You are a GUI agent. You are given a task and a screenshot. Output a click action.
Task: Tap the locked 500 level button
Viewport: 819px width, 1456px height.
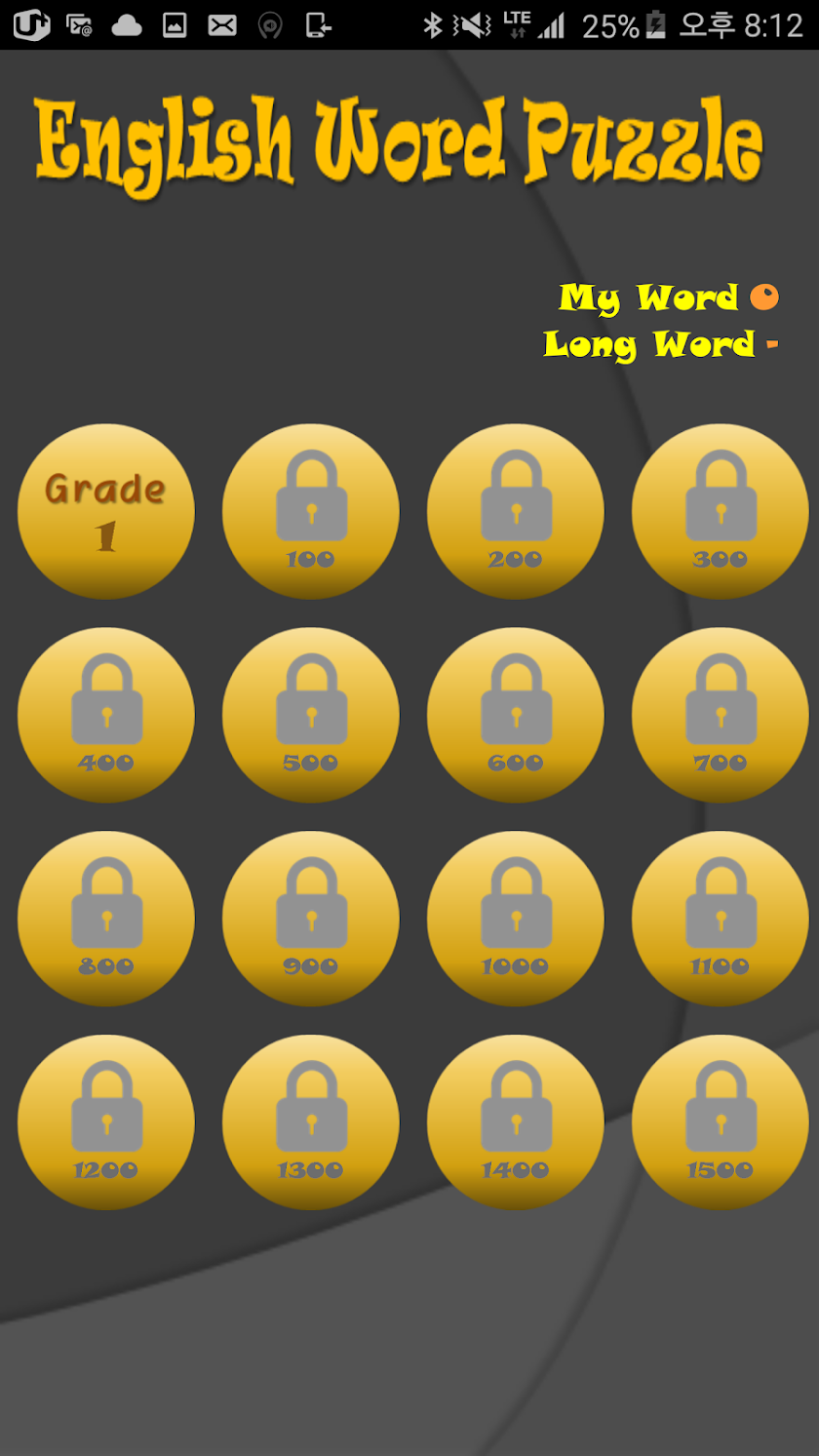click(311, 715)
